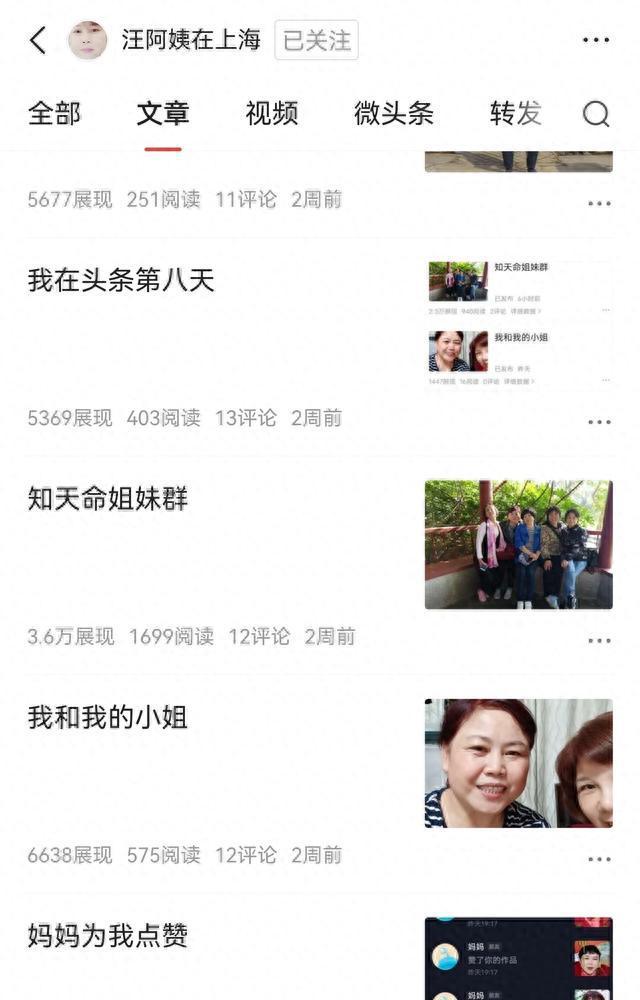
Task: Open the article 知天命姐妹群
Action: (x=108, y=498)
